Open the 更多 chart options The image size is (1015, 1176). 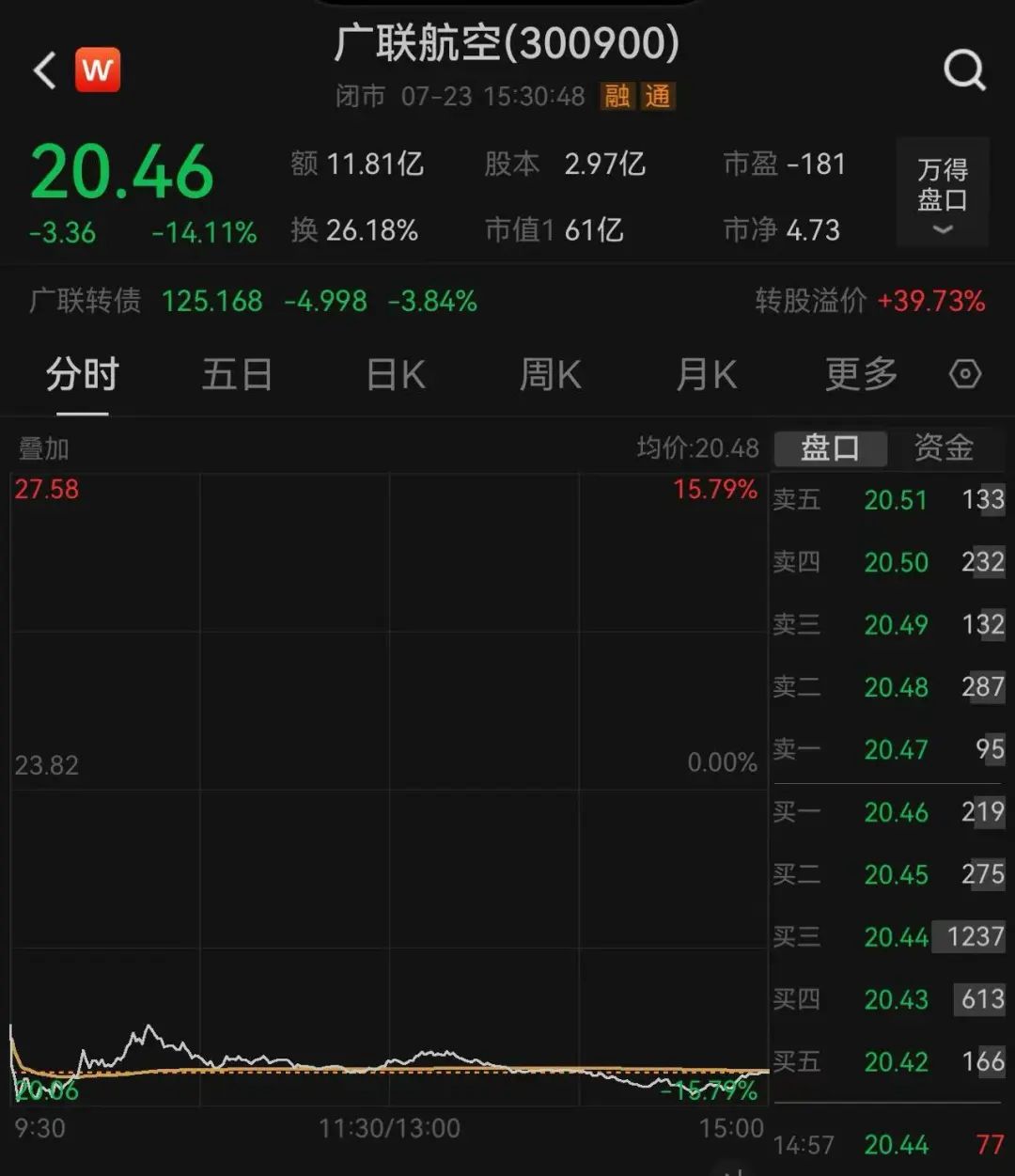[x=861, y=375]
